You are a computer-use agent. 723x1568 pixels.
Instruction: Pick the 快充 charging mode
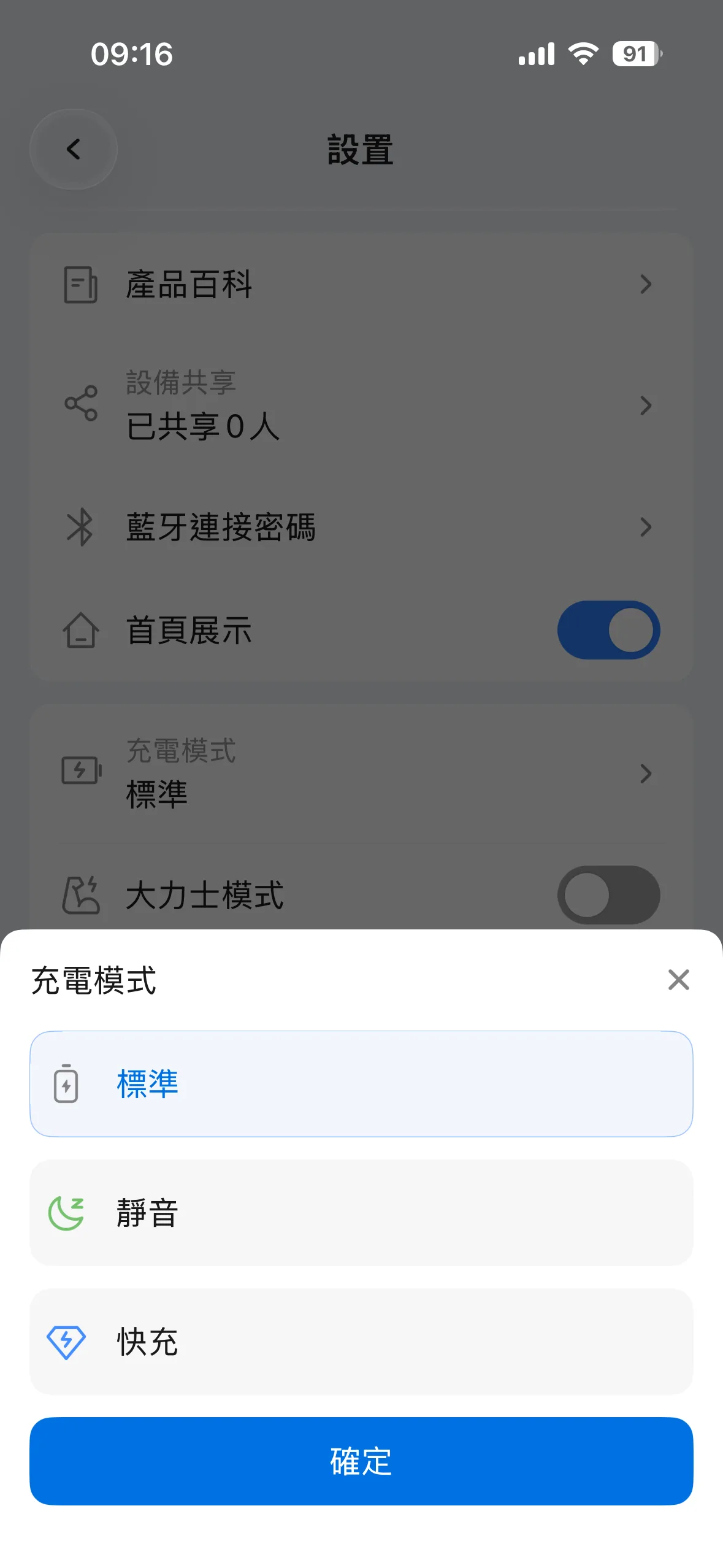point(361,1342)
